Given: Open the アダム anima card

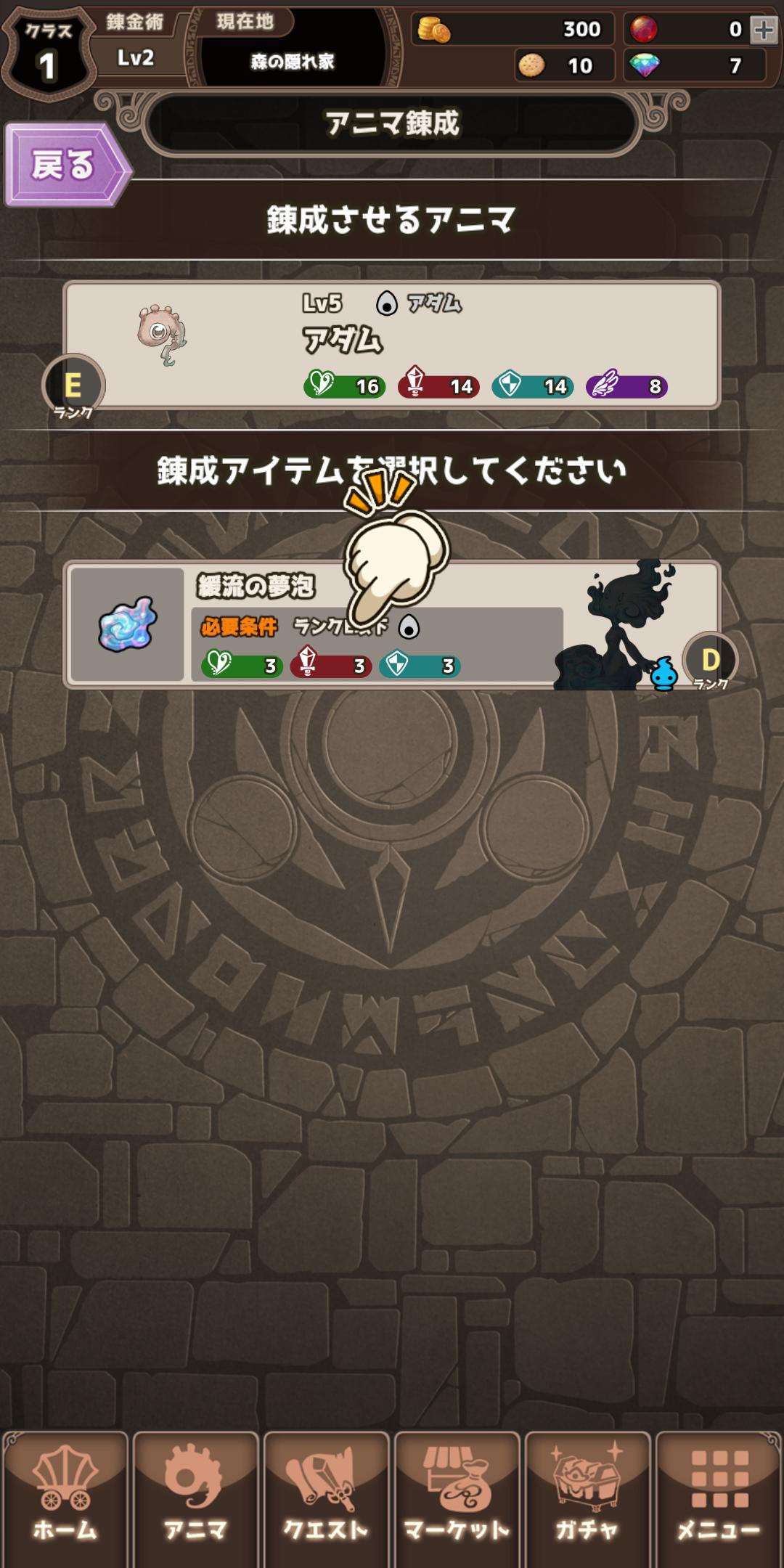Looking at the screenshot, I should pos(392,345).
